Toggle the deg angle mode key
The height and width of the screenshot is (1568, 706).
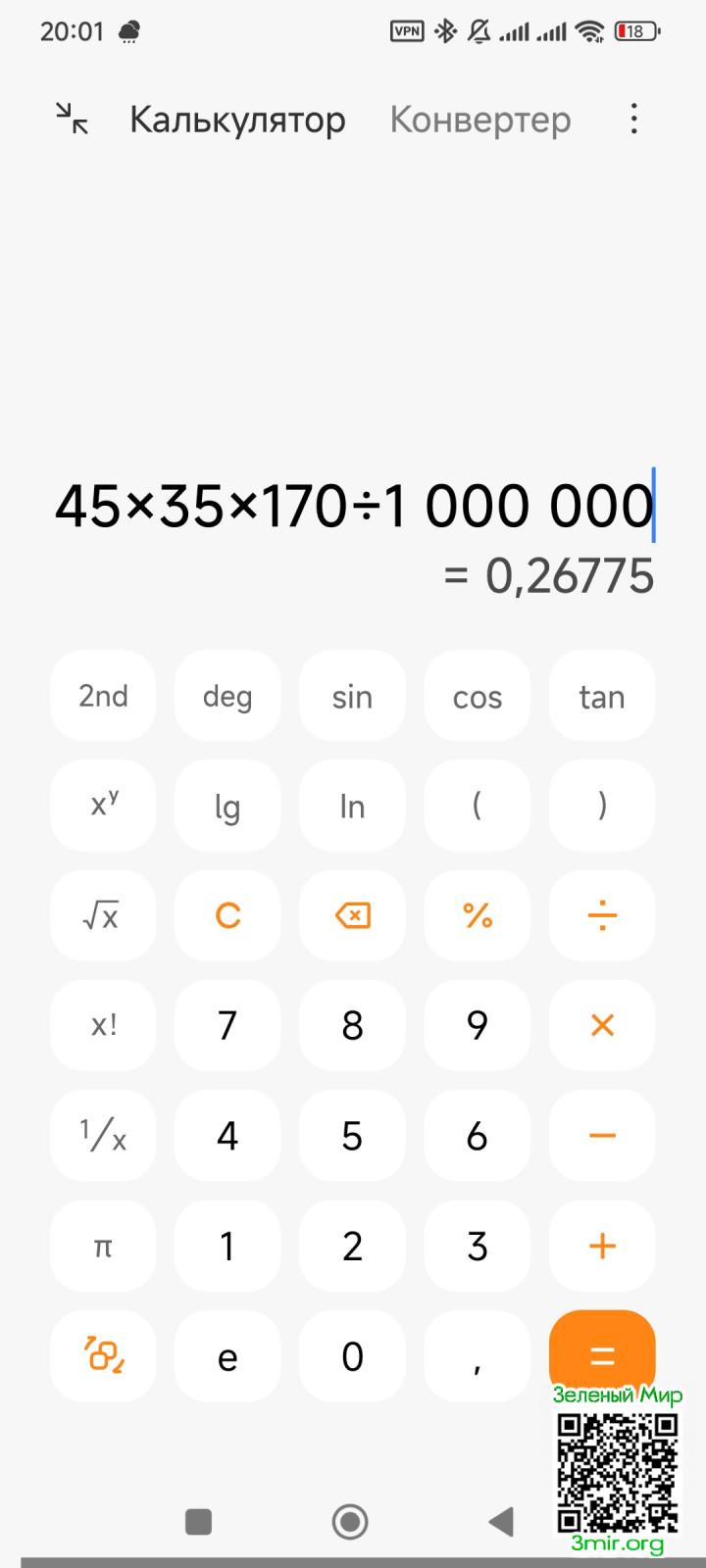227,696
